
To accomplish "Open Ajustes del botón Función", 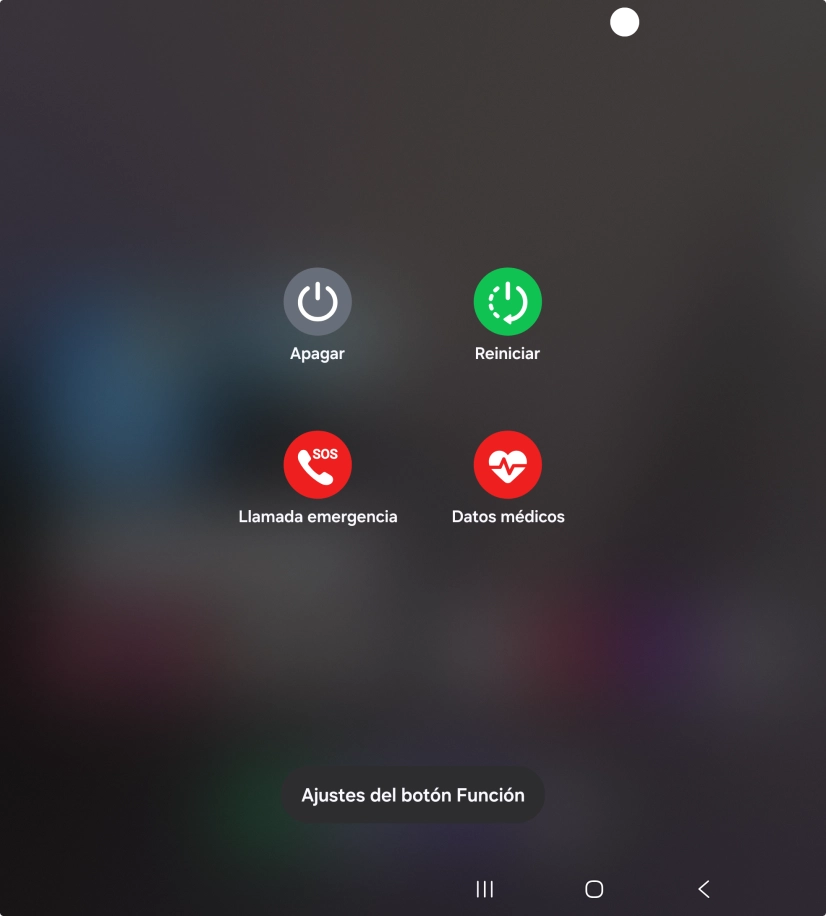I will click(x=413, y=796).
